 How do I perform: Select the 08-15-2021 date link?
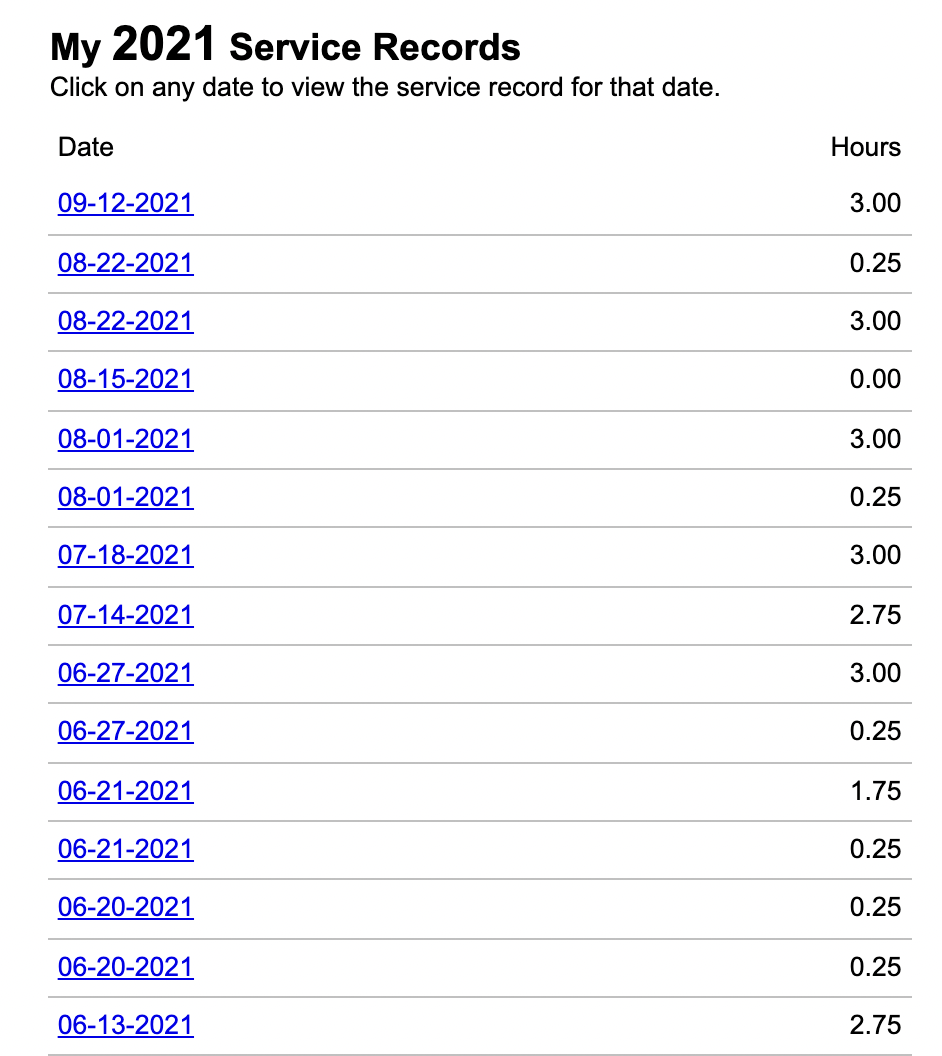click(x=125, y=379)
